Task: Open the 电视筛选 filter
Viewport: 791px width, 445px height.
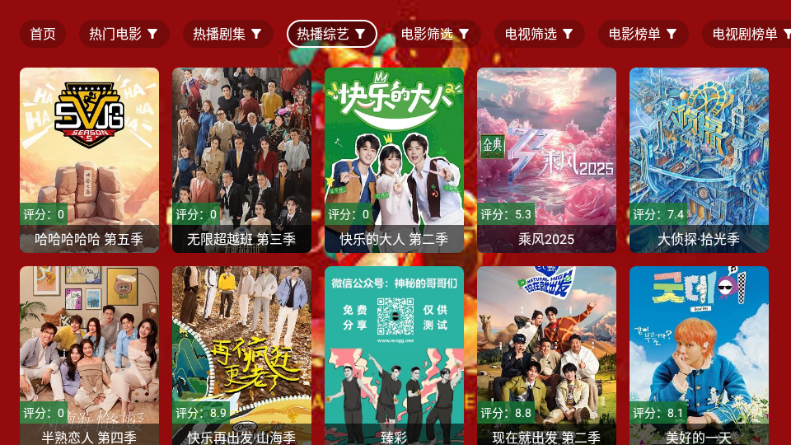Action: tap(540, 34)
